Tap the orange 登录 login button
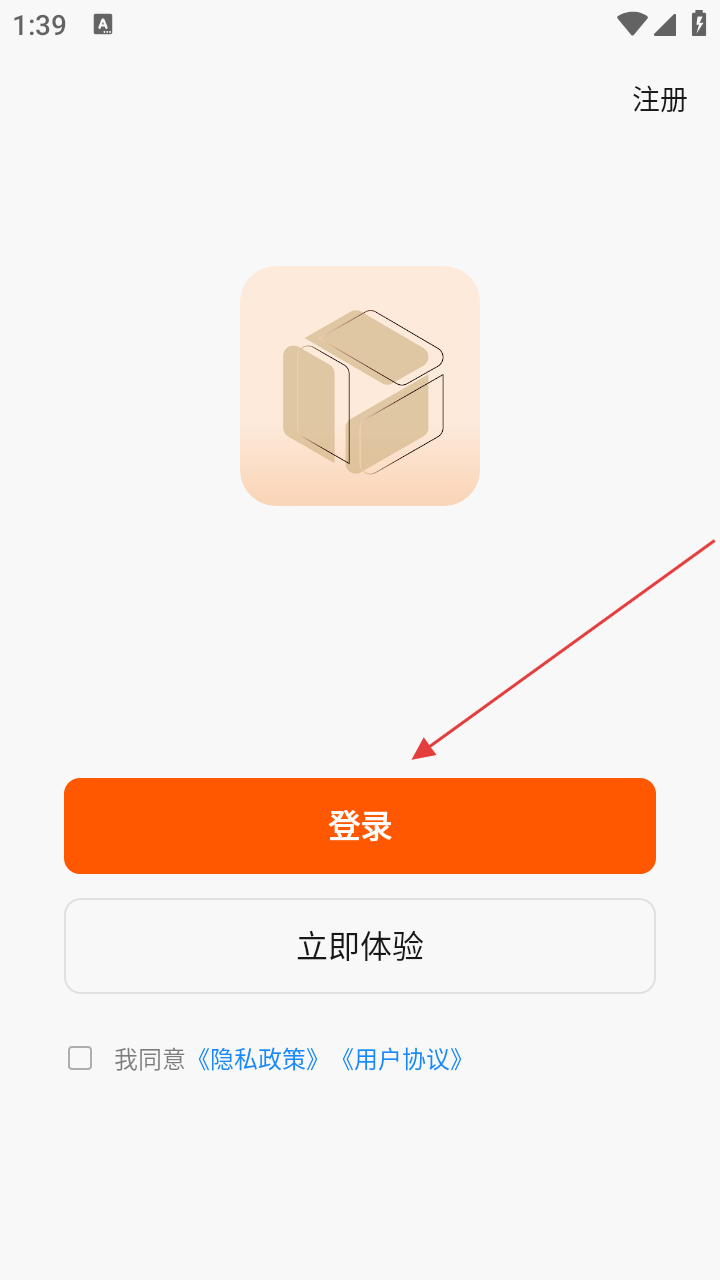This screenshot has width=720, height=1280. click(360, 826)
